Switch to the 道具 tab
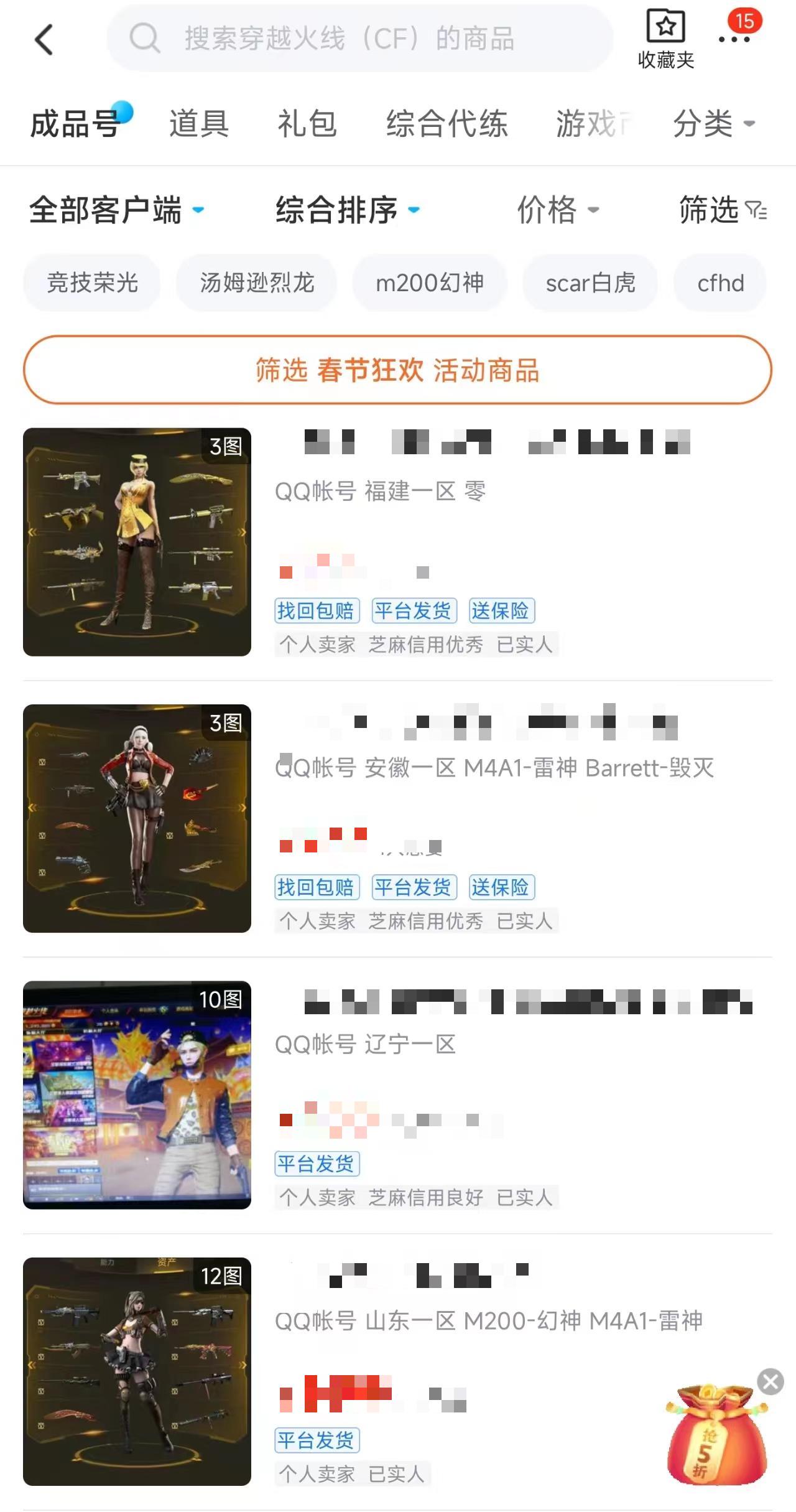 [x=199, y=123]
